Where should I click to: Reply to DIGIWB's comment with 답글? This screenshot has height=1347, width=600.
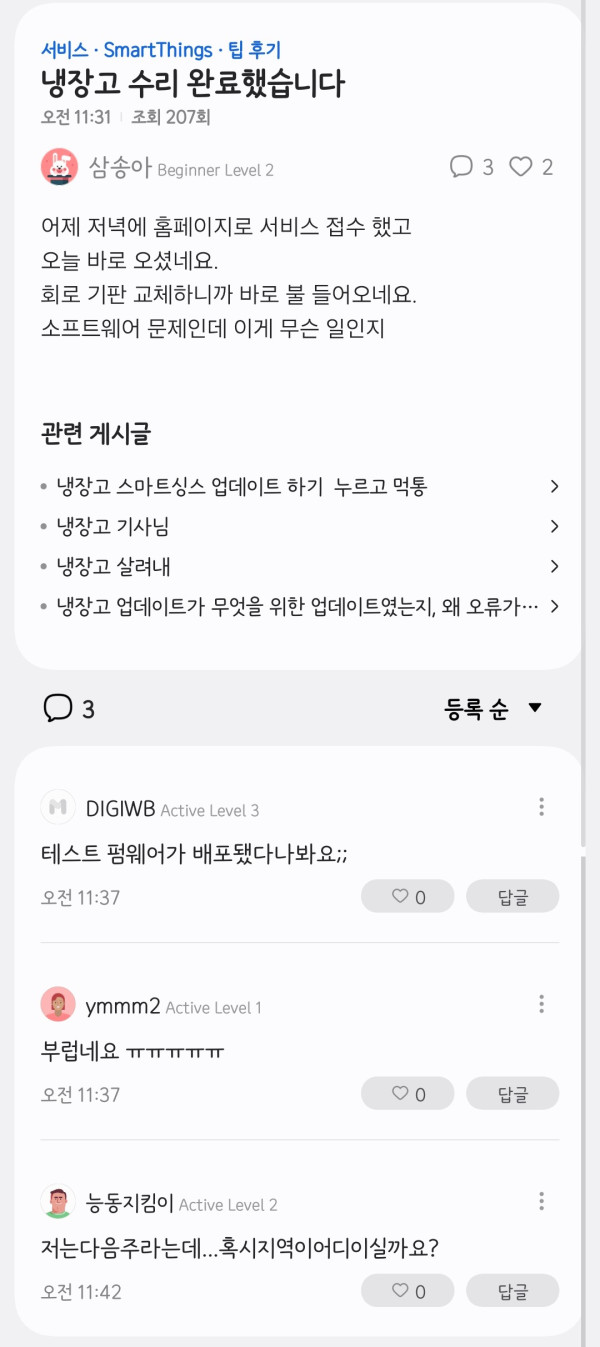[513, 897]
